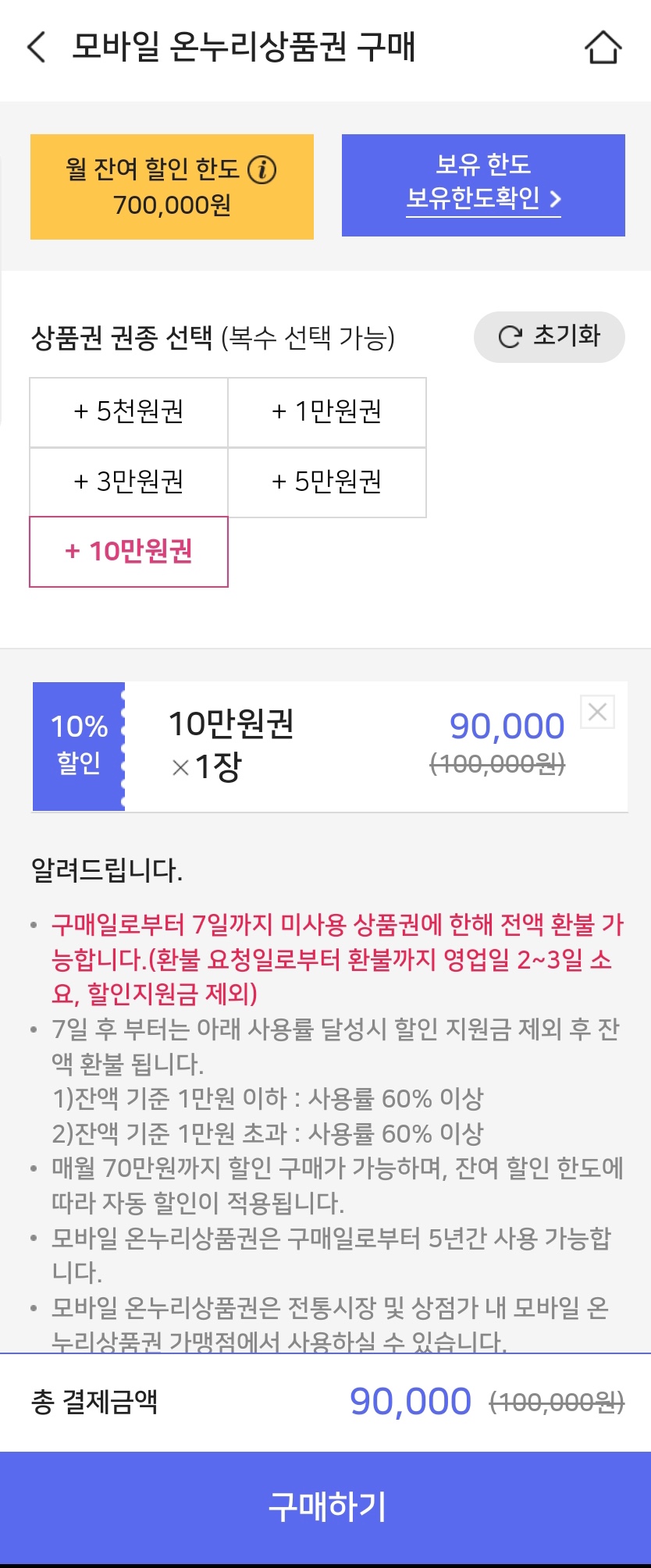The image size is (651, 1568).
Task: Tap the yellow 월 잔여 할인 한도 panel
Action: click(171, 185)
